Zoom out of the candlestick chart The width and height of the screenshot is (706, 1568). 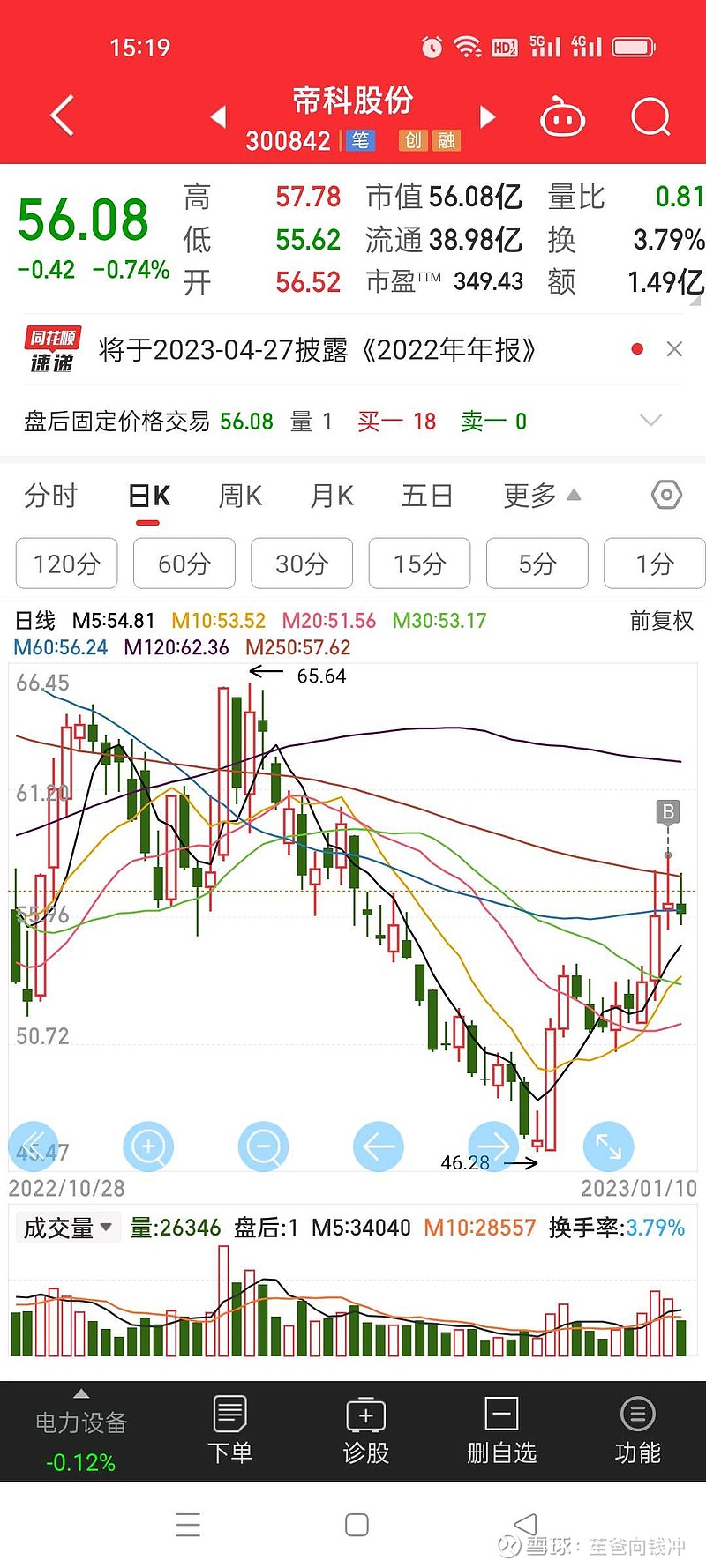click(263, 1146)
